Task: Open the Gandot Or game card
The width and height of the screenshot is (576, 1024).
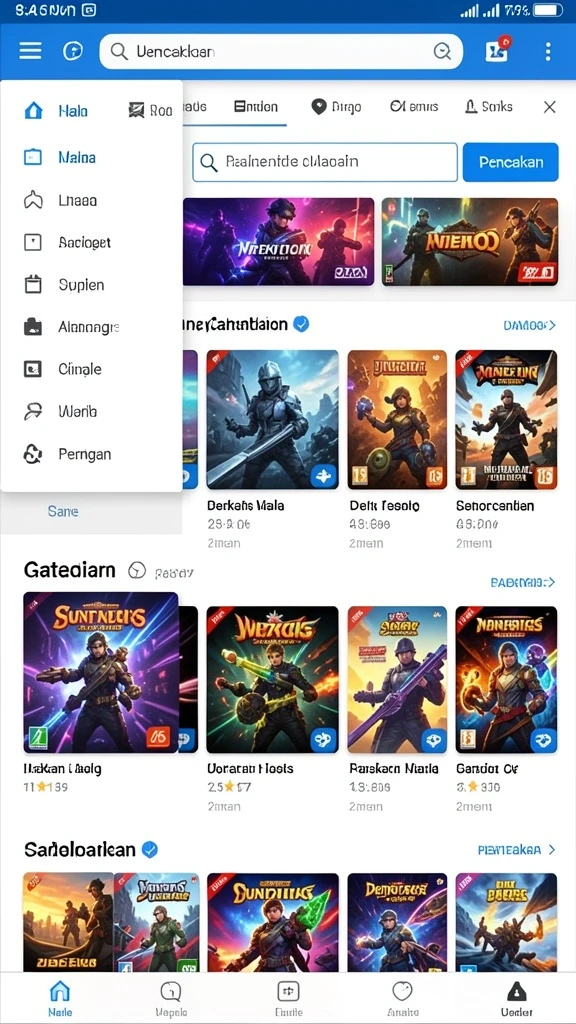Action: click(x=506, y=709)
